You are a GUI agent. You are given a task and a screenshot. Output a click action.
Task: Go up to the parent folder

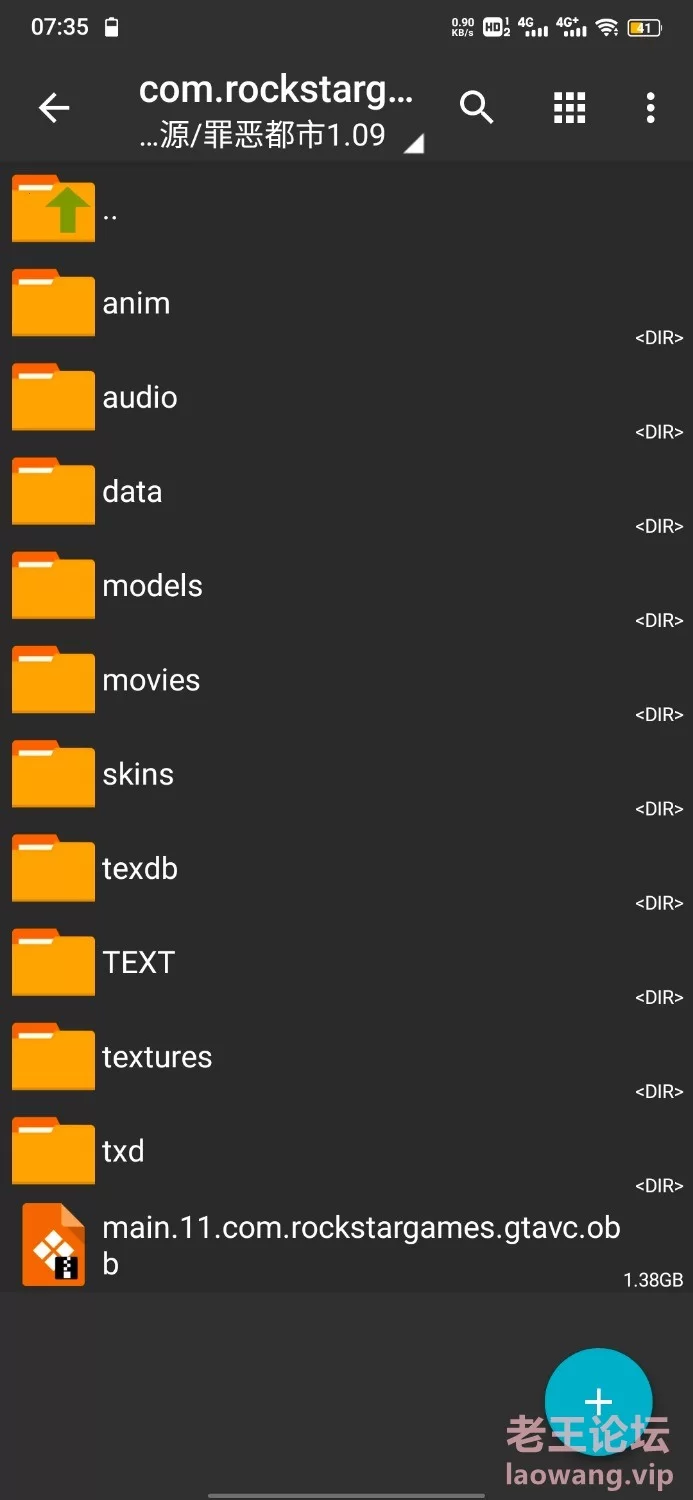coord(346,210)
